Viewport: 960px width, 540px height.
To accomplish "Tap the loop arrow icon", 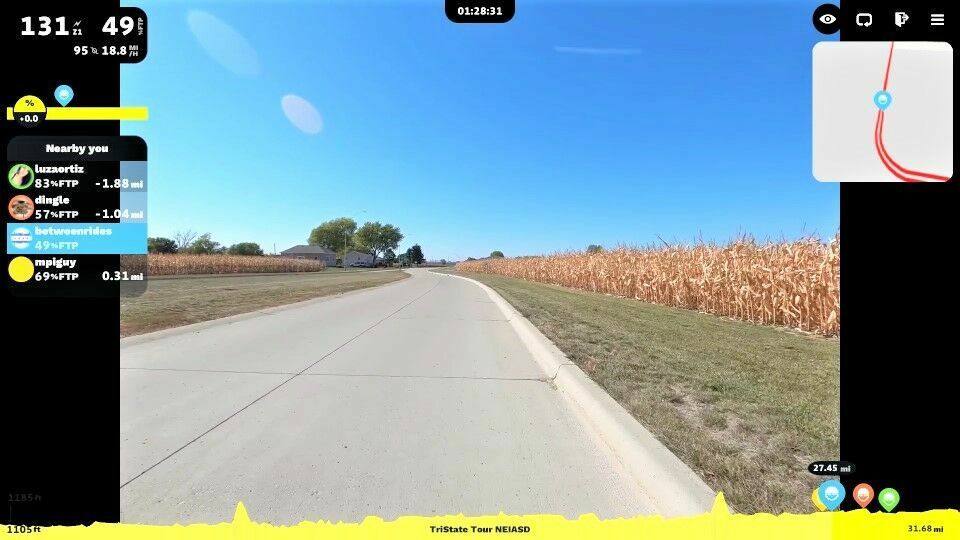I will tap(864, 19).
